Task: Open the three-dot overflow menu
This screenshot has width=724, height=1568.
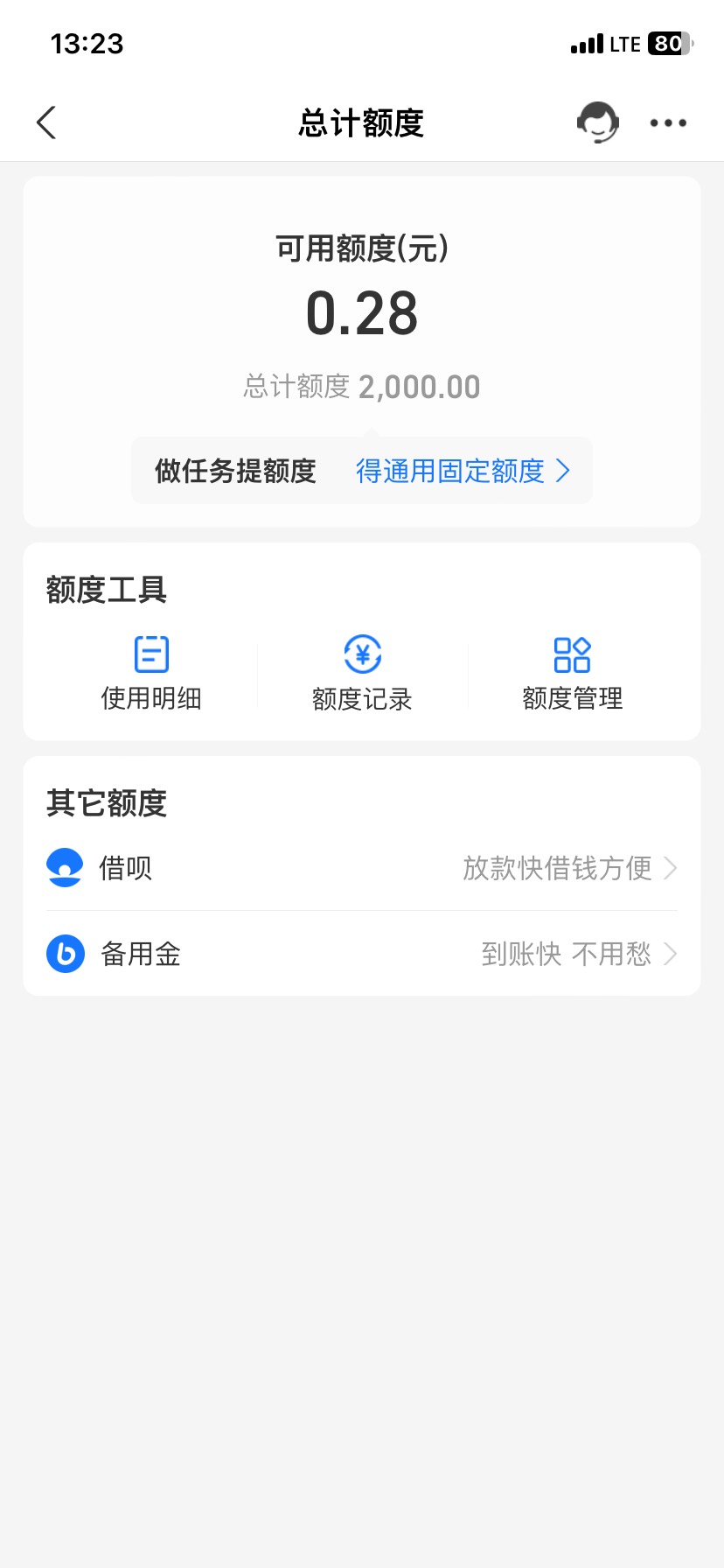Action: (x=668, y=123)
